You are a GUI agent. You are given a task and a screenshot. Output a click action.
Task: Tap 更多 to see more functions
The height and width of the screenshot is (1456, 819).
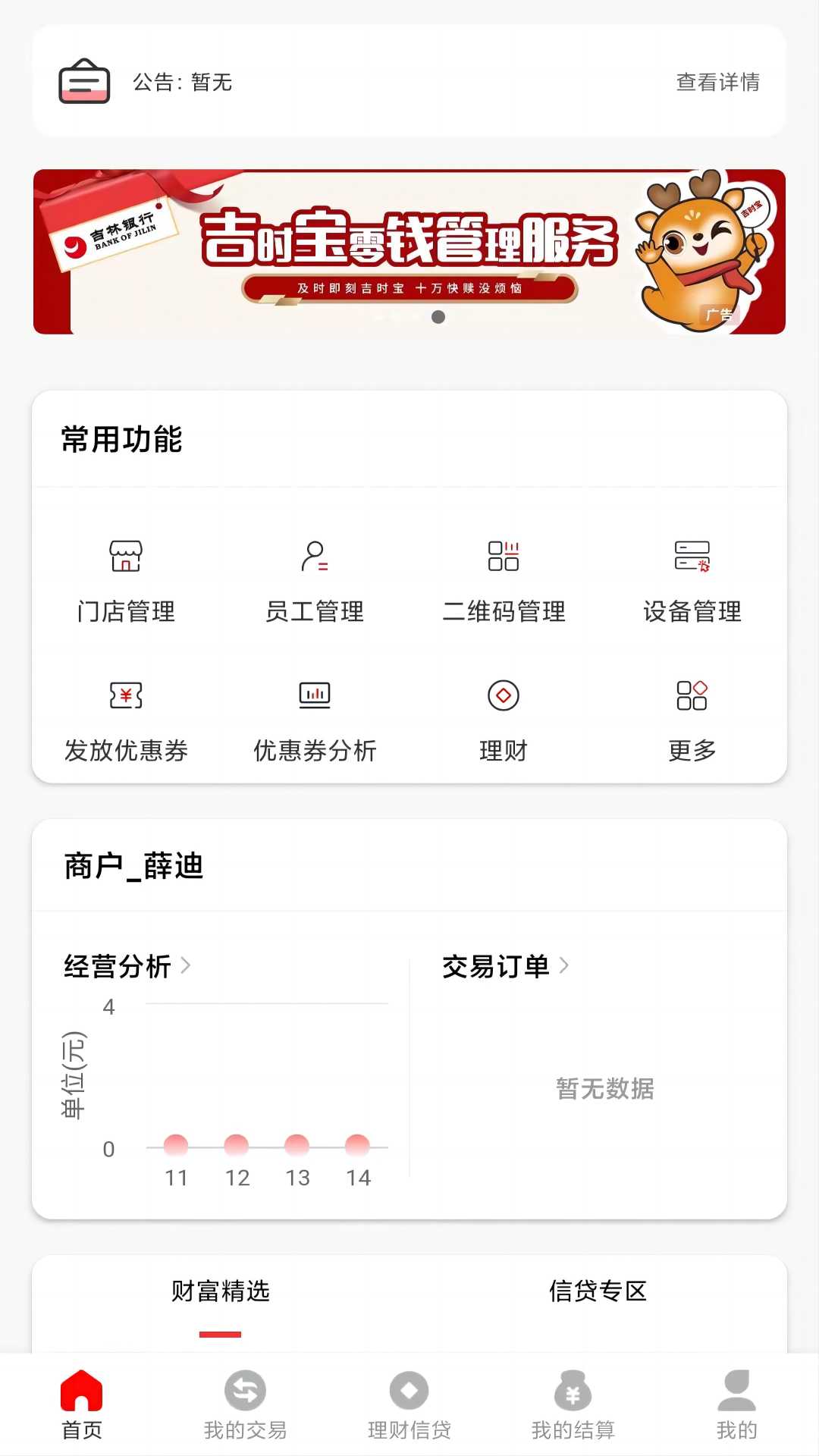click(692, 719)
